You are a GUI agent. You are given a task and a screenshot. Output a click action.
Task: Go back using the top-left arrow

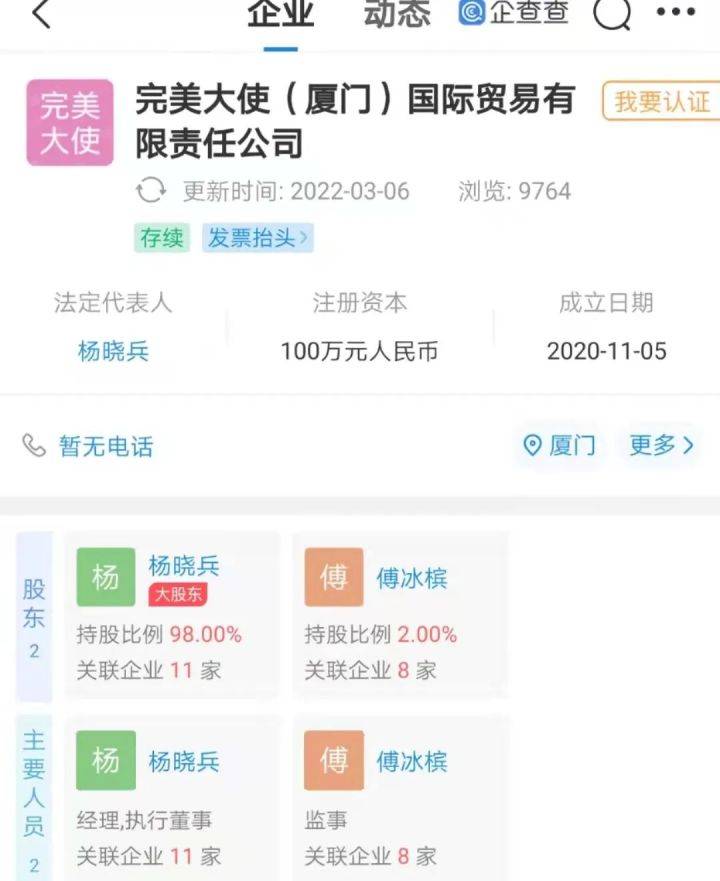40,15
